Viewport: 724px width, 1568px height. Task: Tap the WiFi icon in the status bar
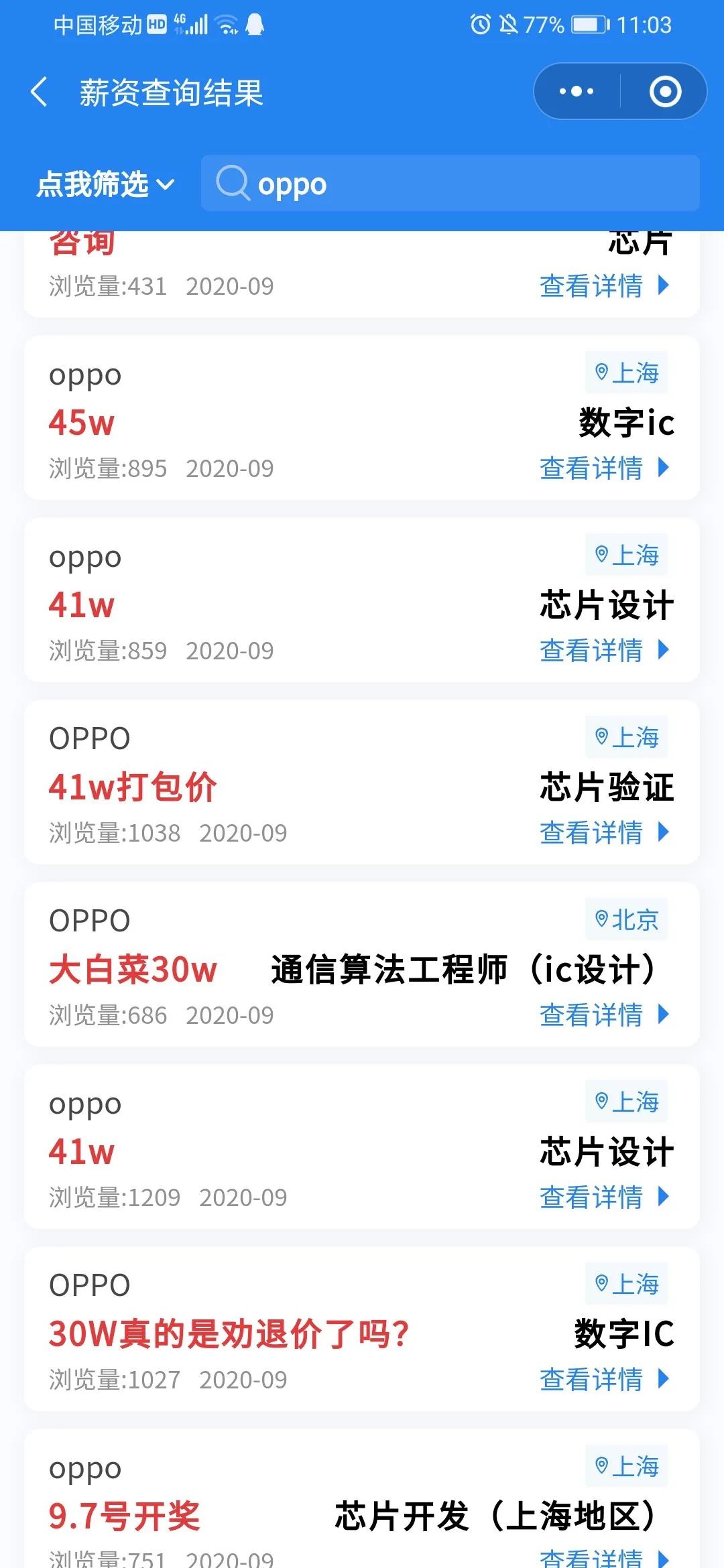225,25
